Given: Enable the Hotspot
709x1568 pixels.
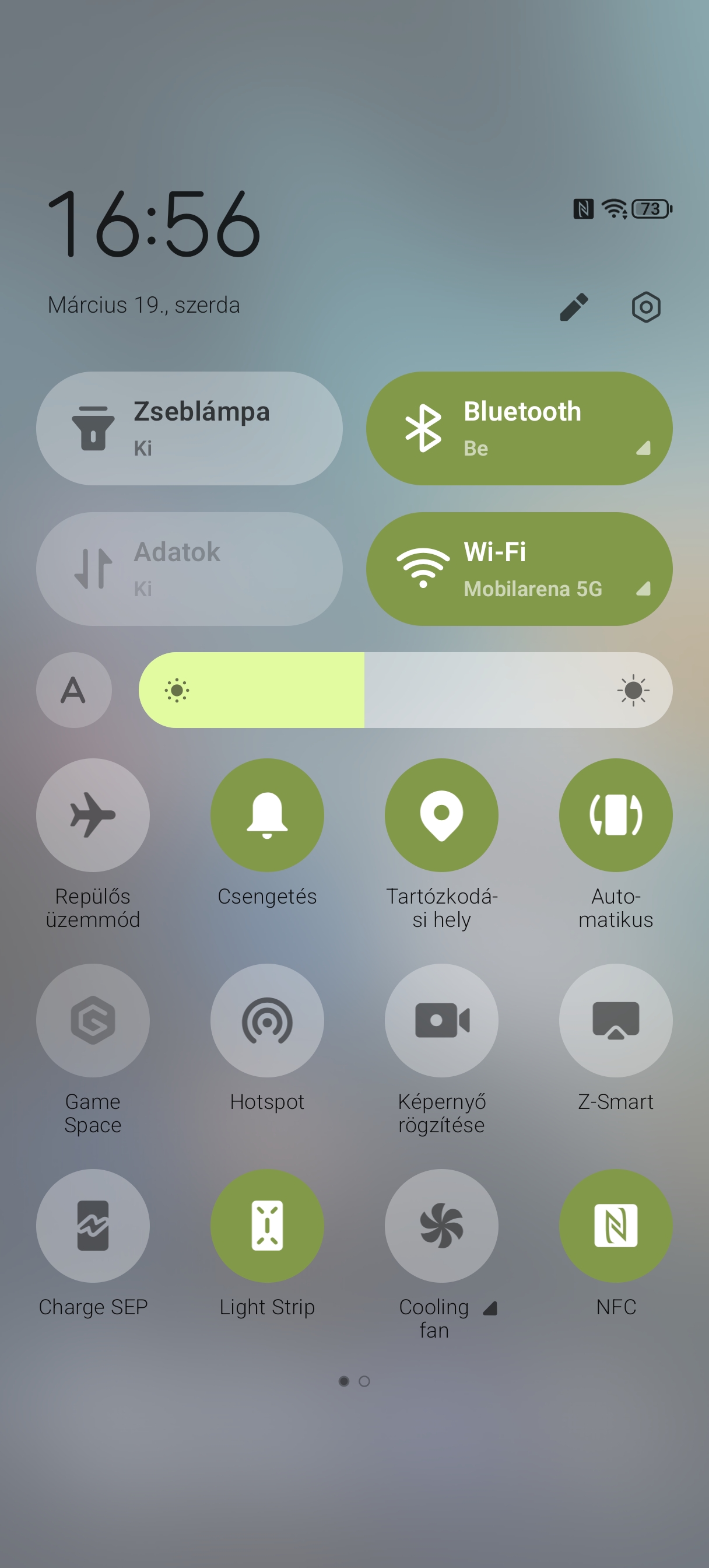Looking at the screenshot, I should (267, 1020).
